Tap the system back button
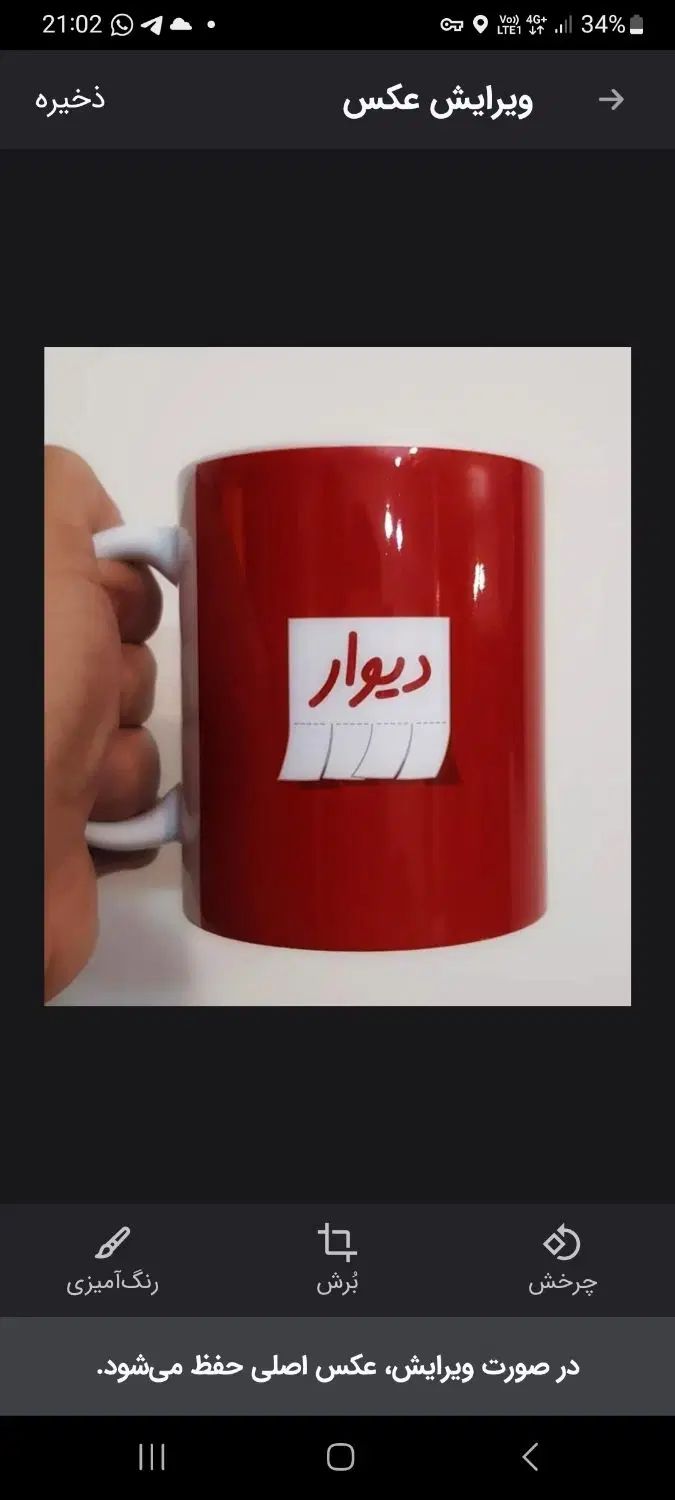This screenshot has width=675, height=1500. point(530,1457)
